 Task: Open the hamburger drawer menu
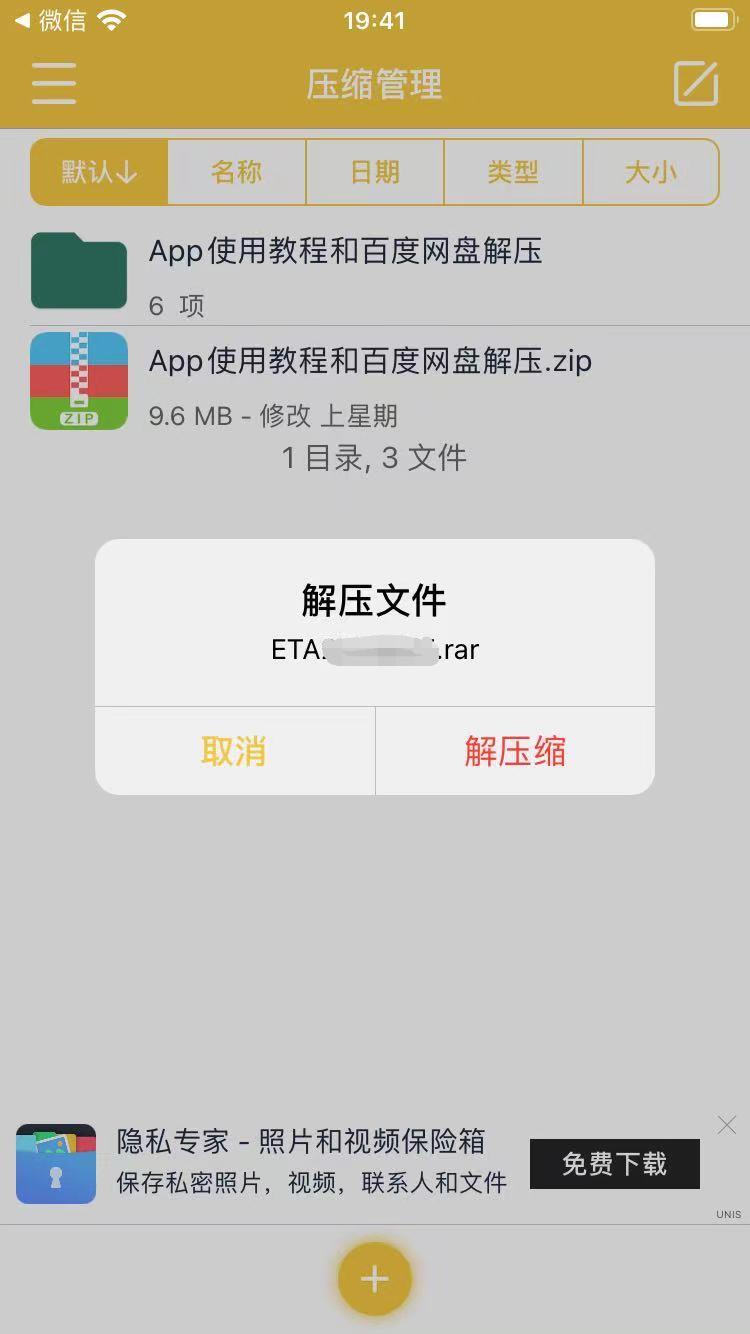tap(54, 83)
